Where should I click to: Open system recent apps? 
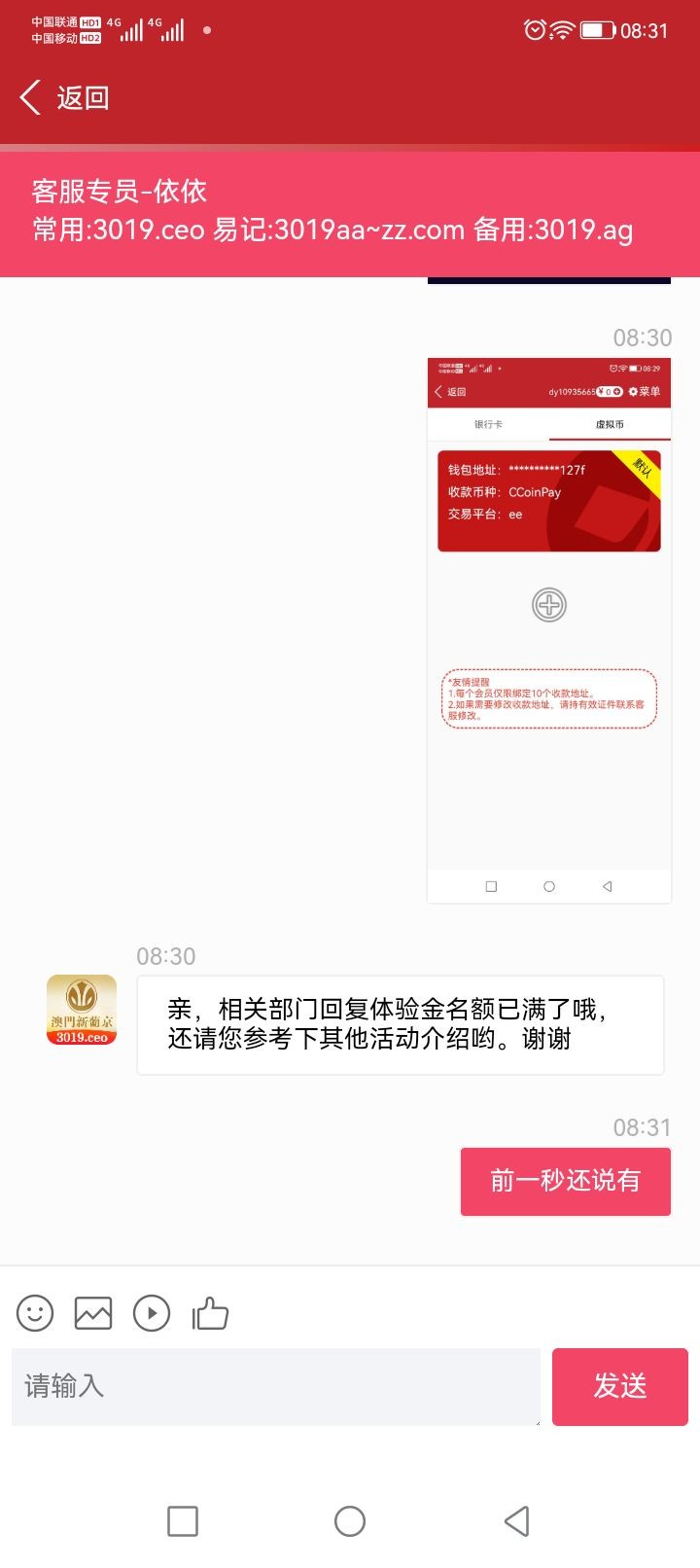(x=183, y=1521)
